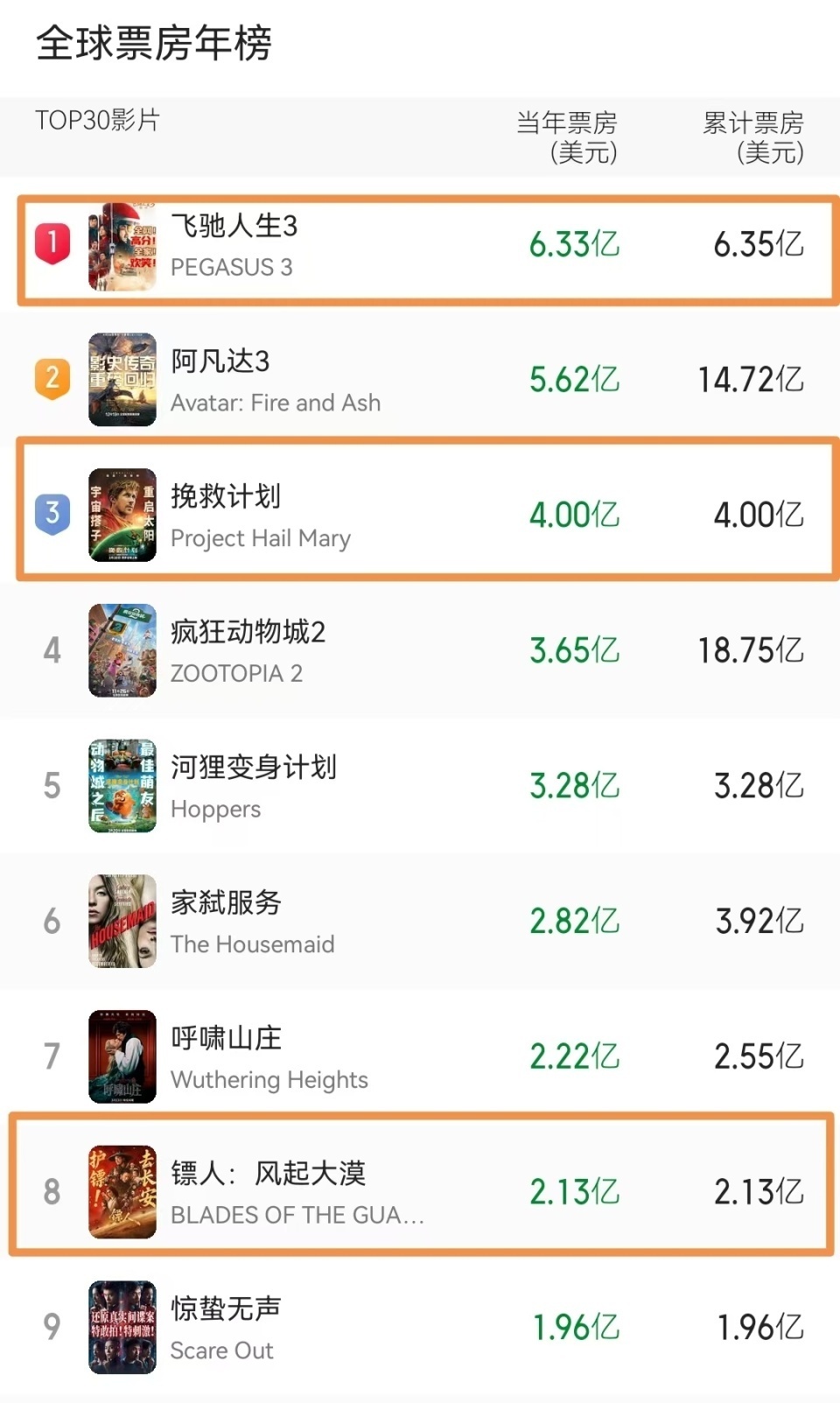Screen dimensions: 840x1403
Task: Click the 6.33亿 box office figure
Action: (x=572, y=245)
